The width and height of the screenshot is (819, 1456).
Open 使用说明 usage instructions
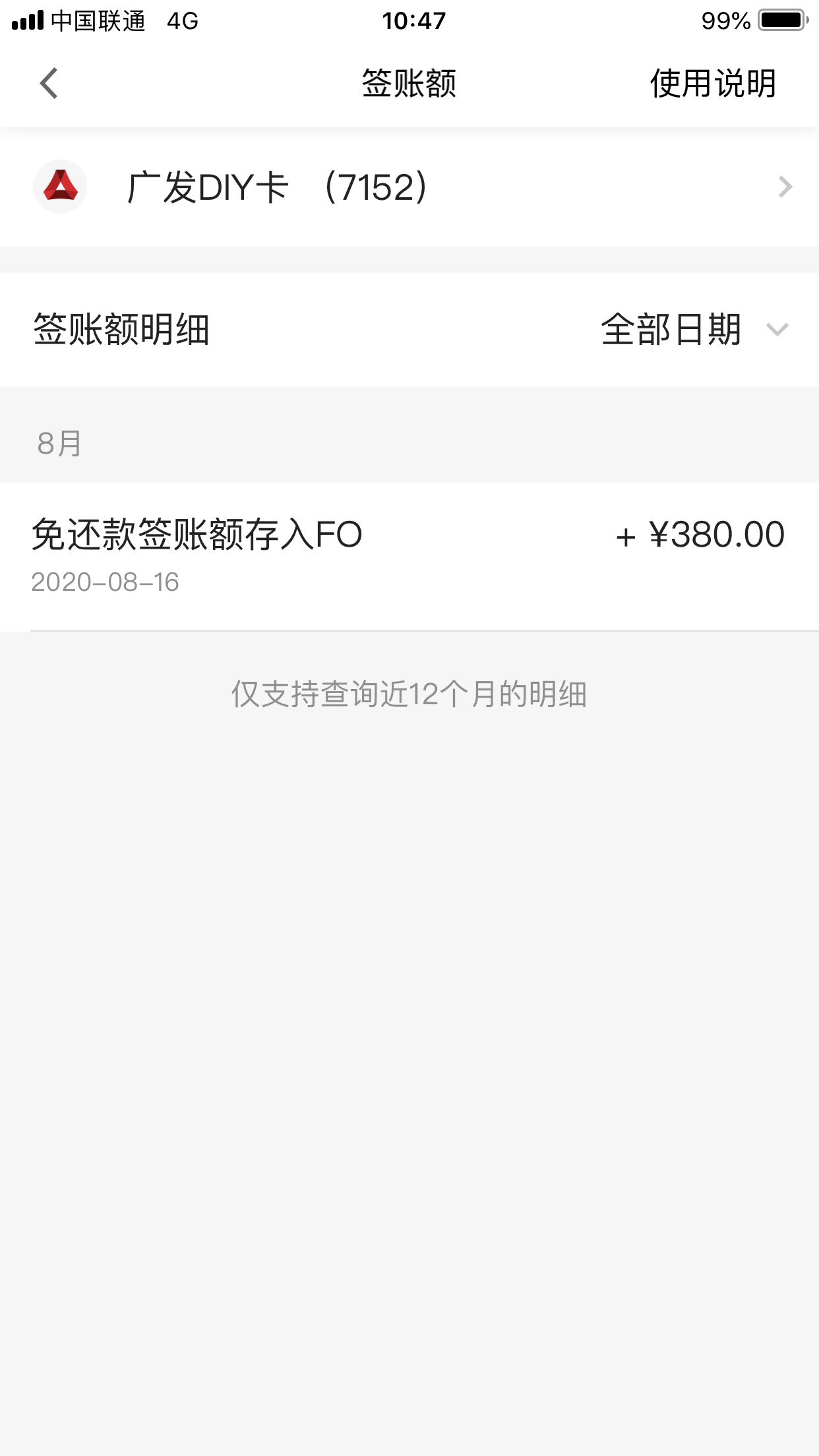coord(713,84)
